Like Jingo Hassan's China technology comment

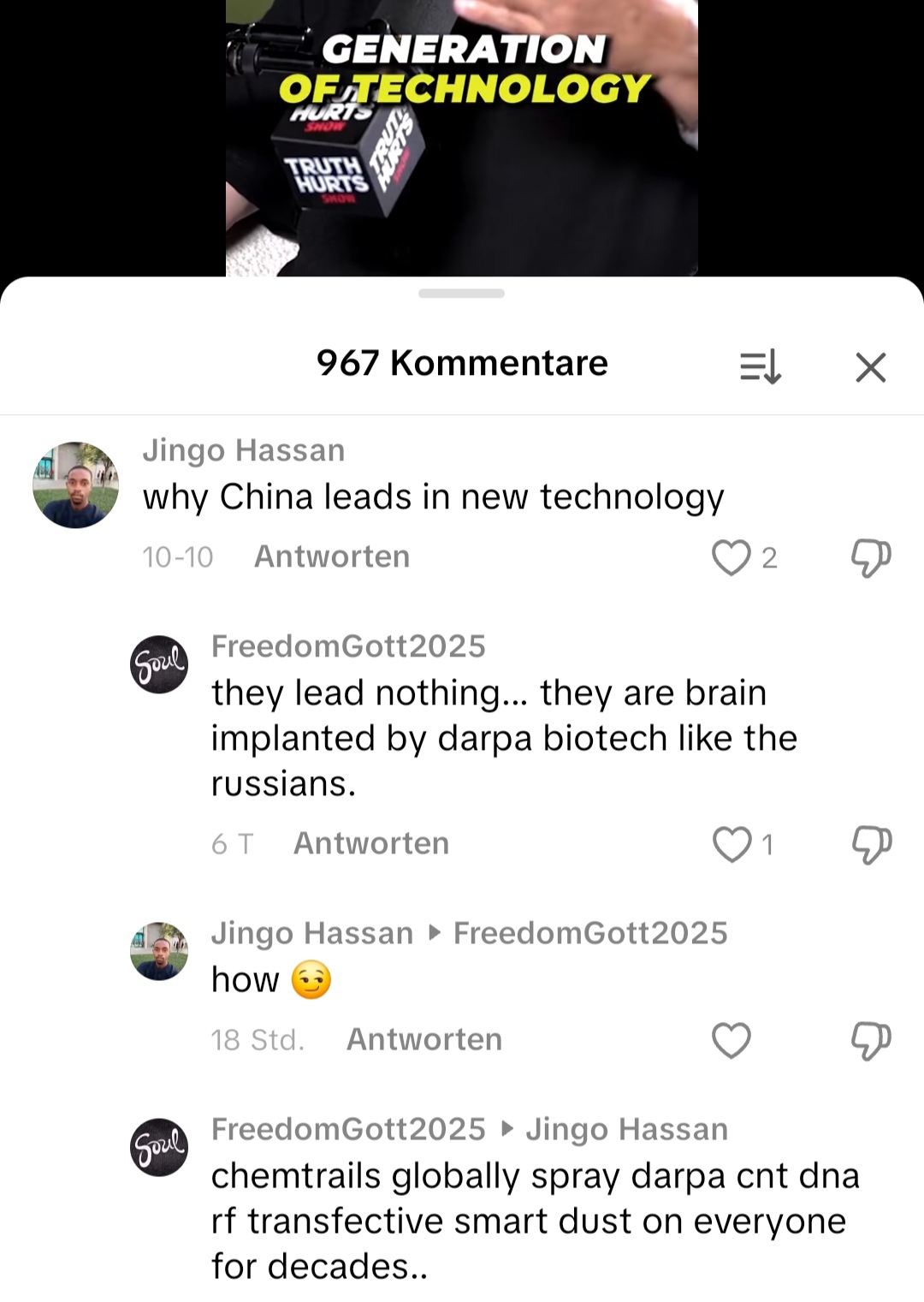tap(731, 558)
